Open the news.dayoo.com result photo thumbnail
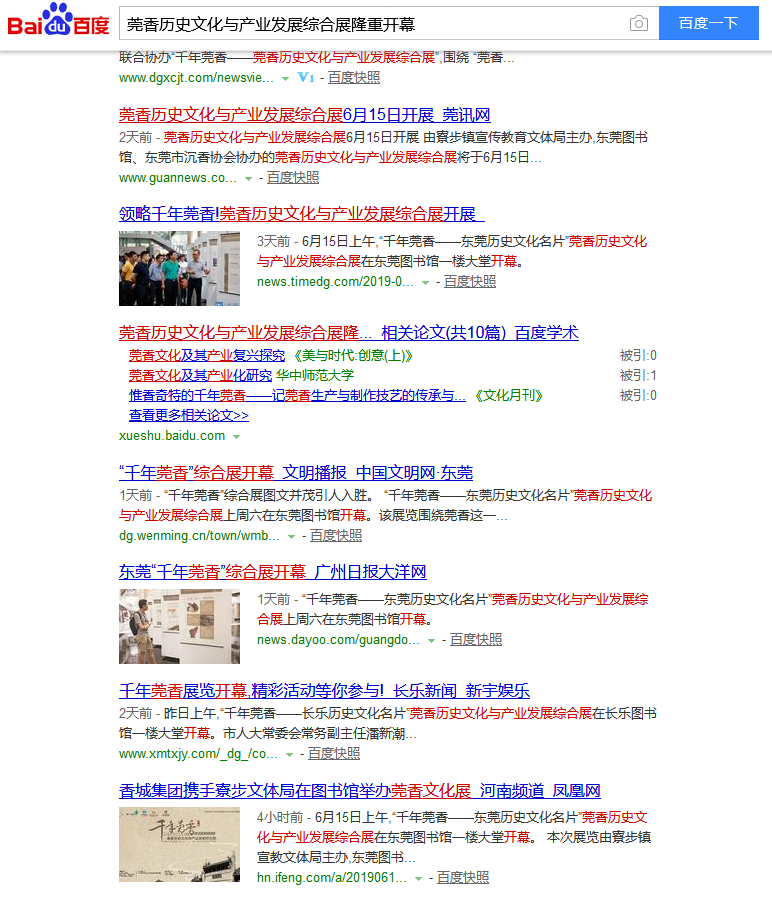The height and width of the screenshot is (914, 772). 179,626
